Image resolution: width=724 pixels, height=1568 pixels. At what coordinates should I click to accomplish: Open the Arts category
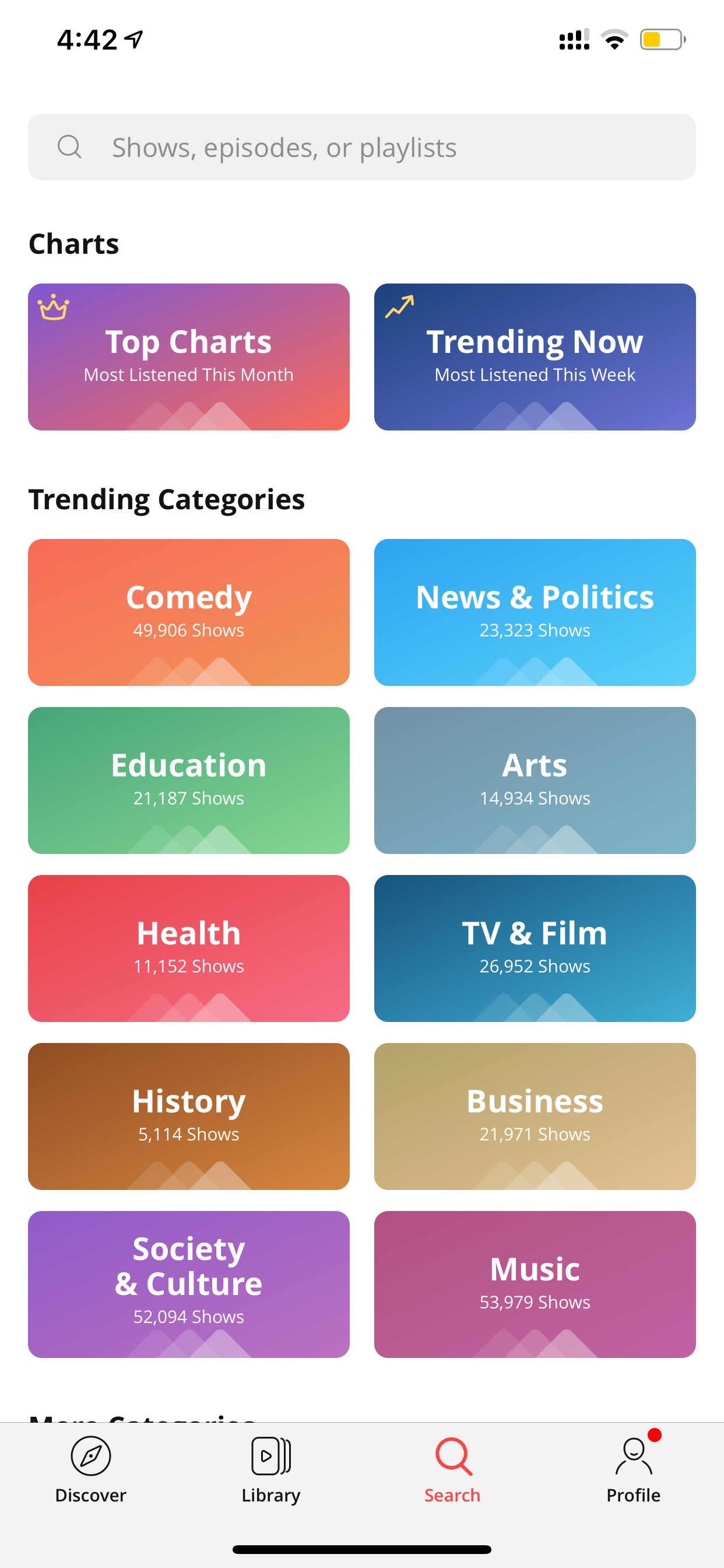[535, 780]
